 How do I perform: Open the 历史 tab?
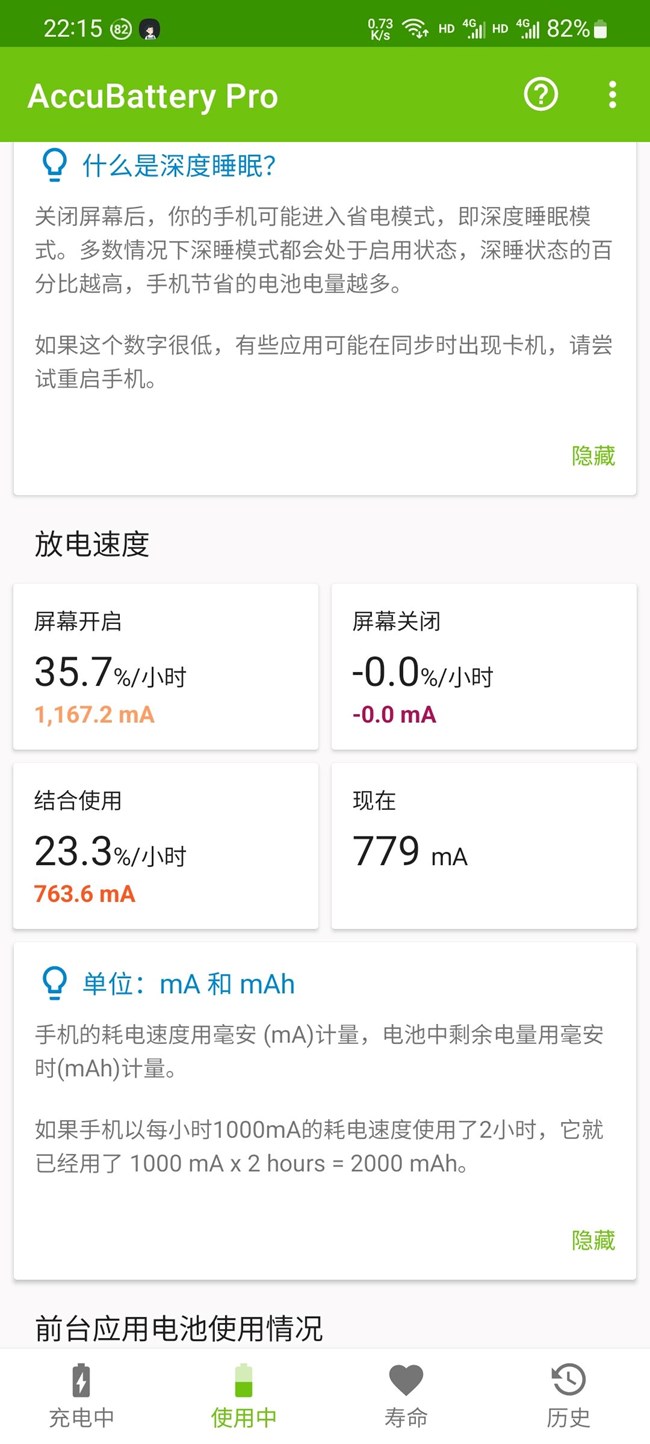pyautogui.click(x=568, y=1396)
